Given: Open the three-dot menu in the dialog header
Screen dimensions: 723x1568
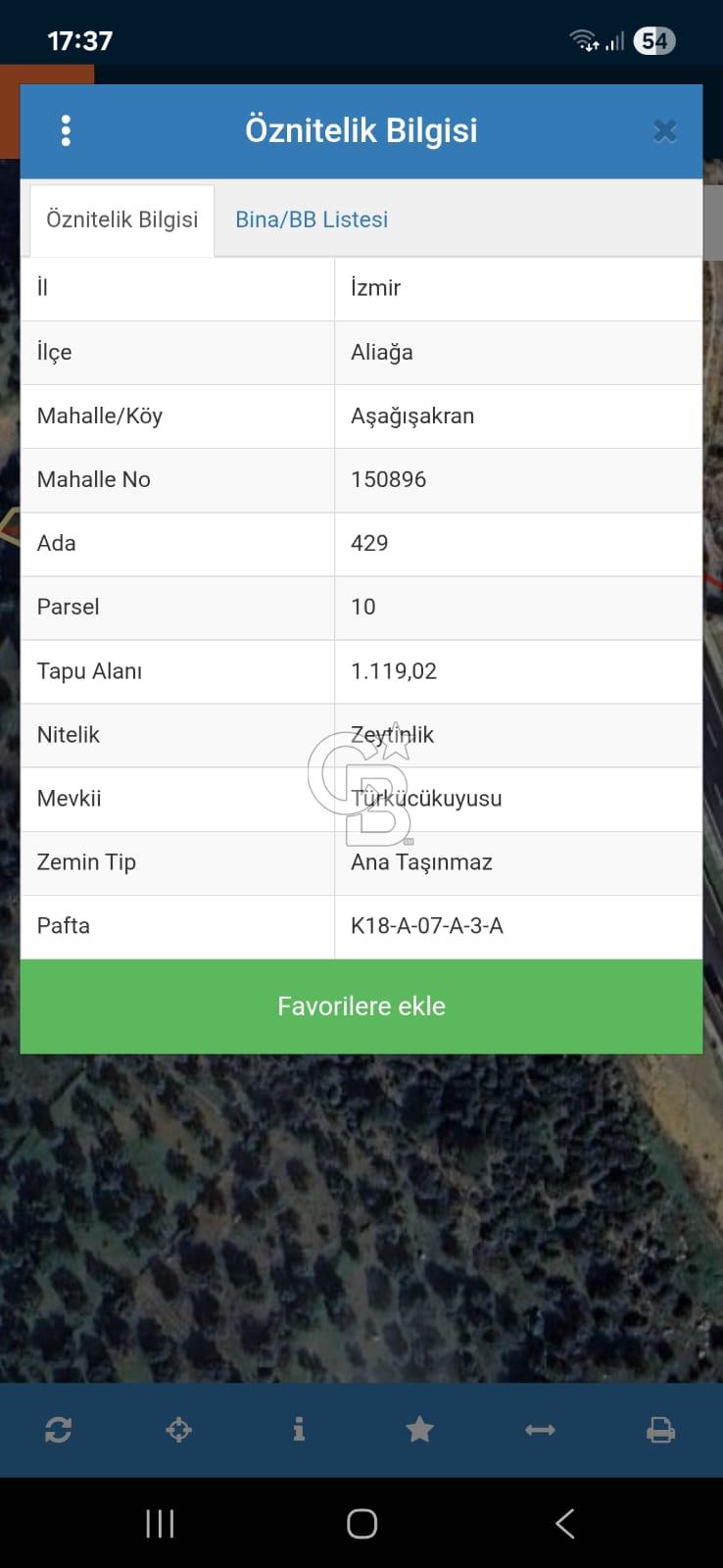Looking at the screenshot, I should tap(66, 128).
